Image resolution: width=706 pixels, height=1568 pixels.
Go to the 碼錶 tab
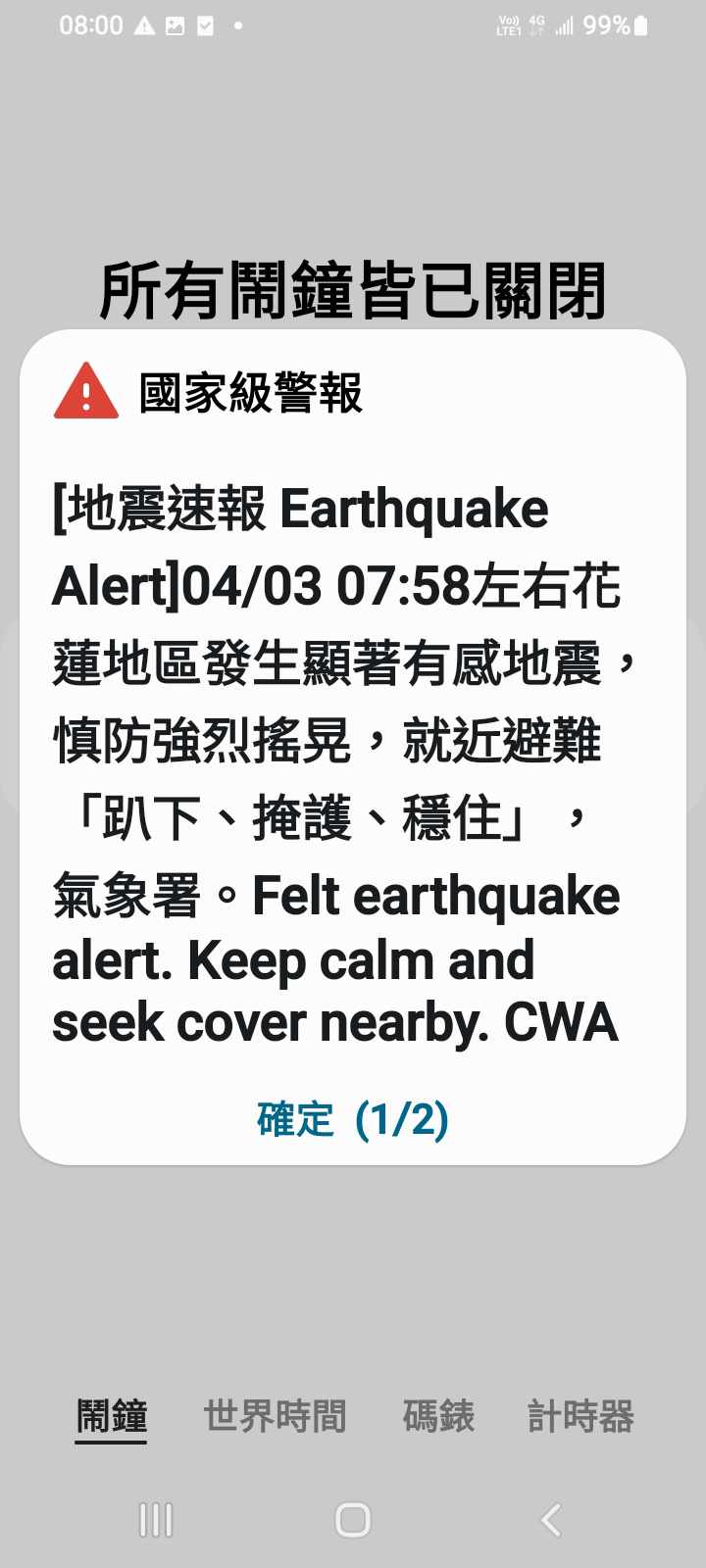click(x=438, y=1417)
